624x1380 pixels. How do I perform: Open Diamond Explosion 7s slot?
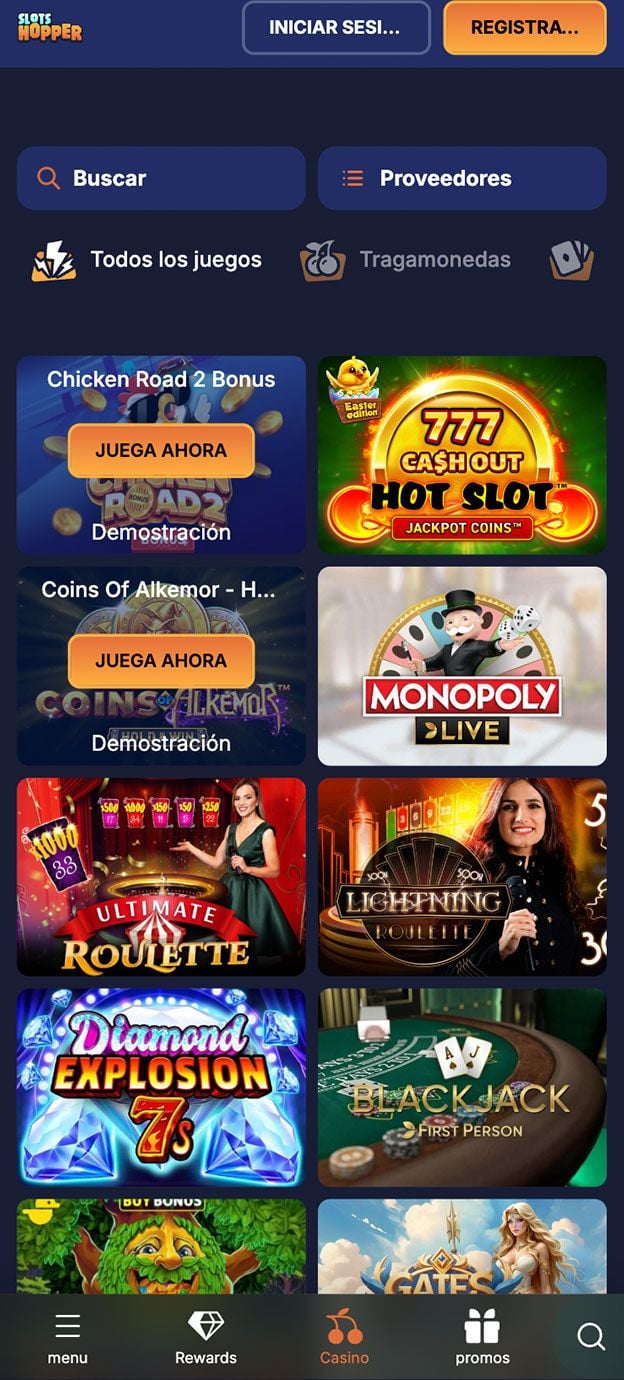pyautogui.click(x=161, y=1087)
